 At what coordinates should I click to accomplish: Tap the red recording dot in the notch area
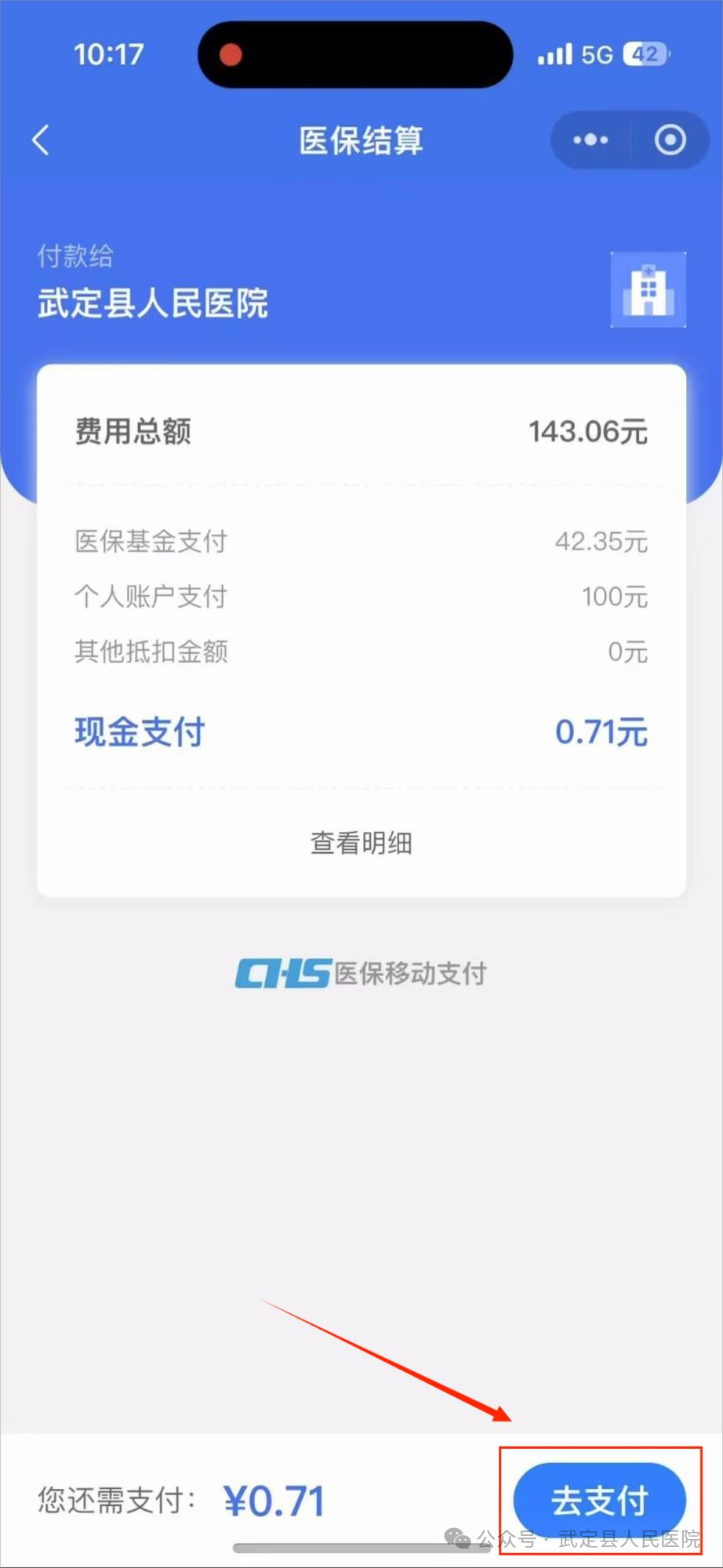229,55
